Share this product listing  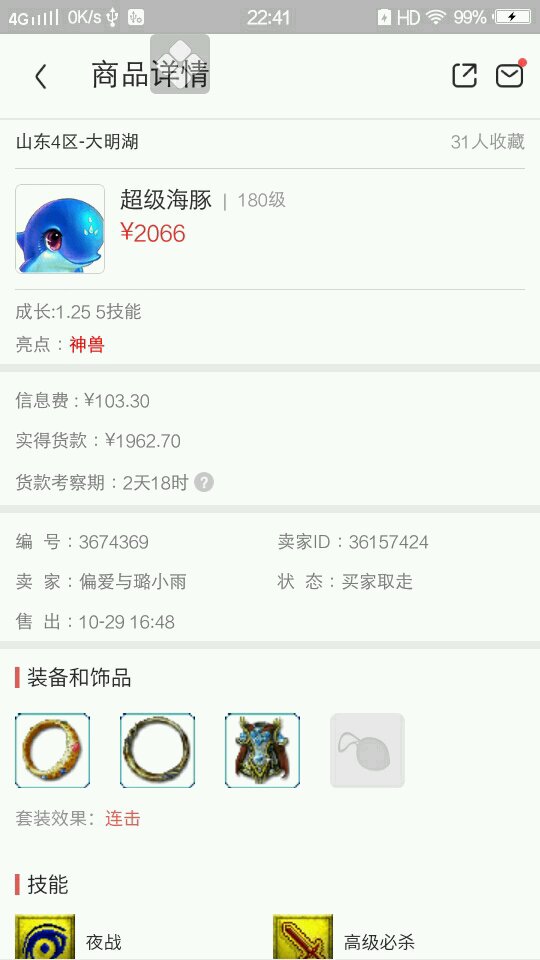464,75
